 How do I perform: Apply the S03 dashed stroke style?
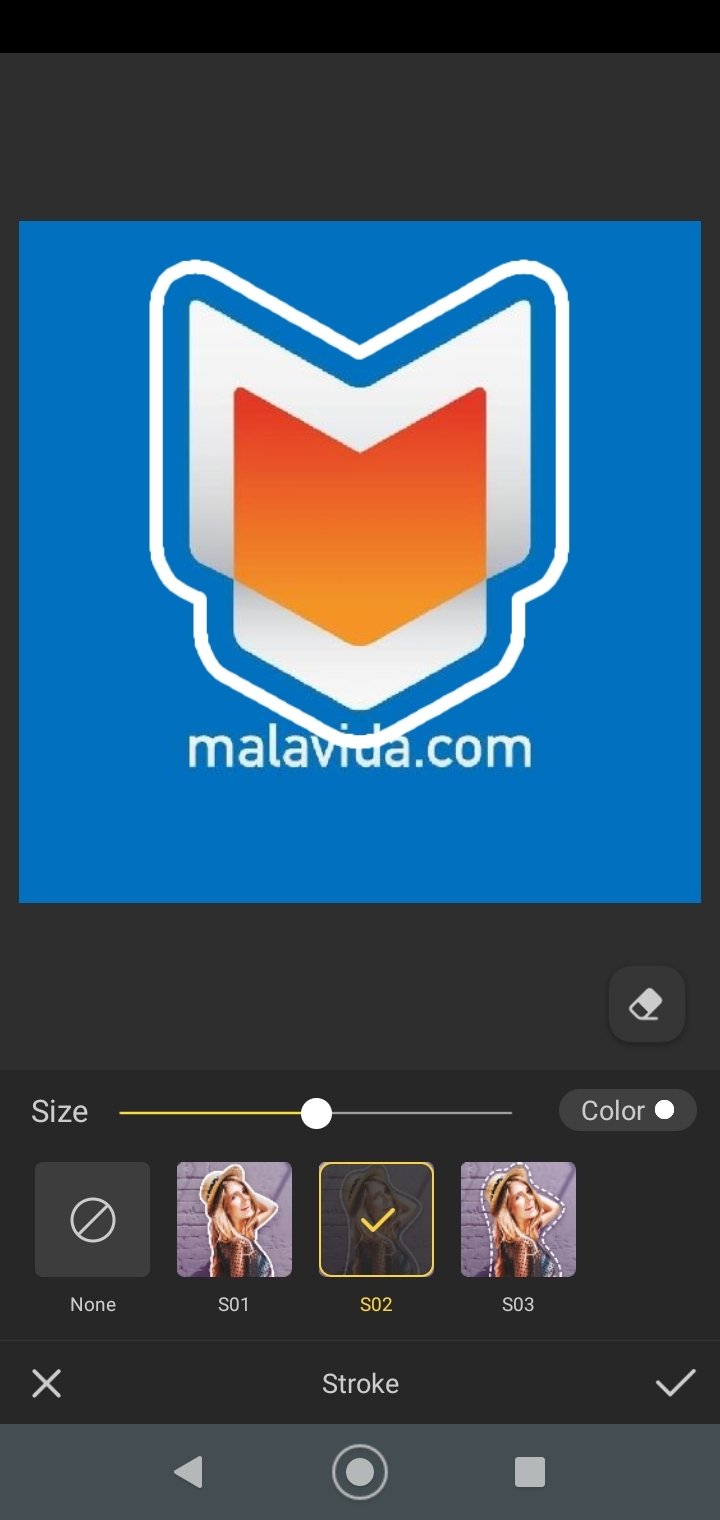518,1220
